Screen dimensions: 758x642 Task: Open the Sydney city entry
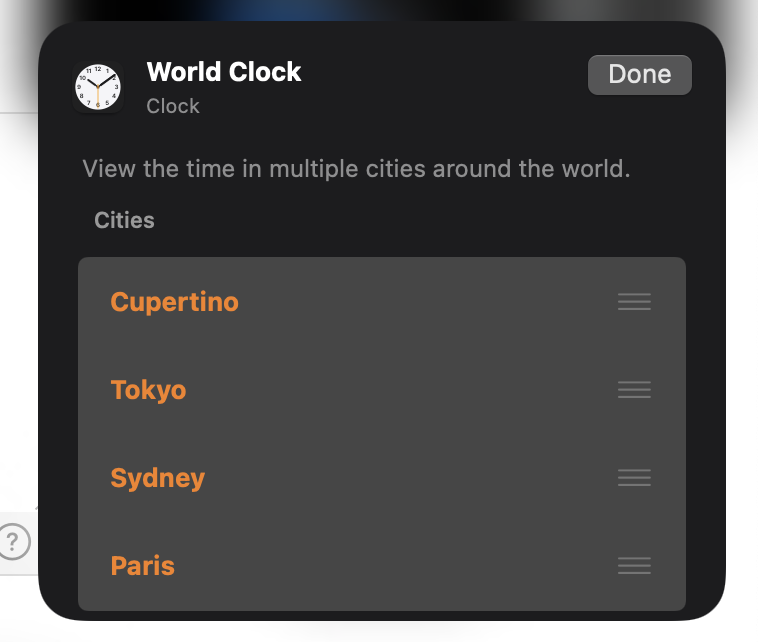click(x=158, y=478)
